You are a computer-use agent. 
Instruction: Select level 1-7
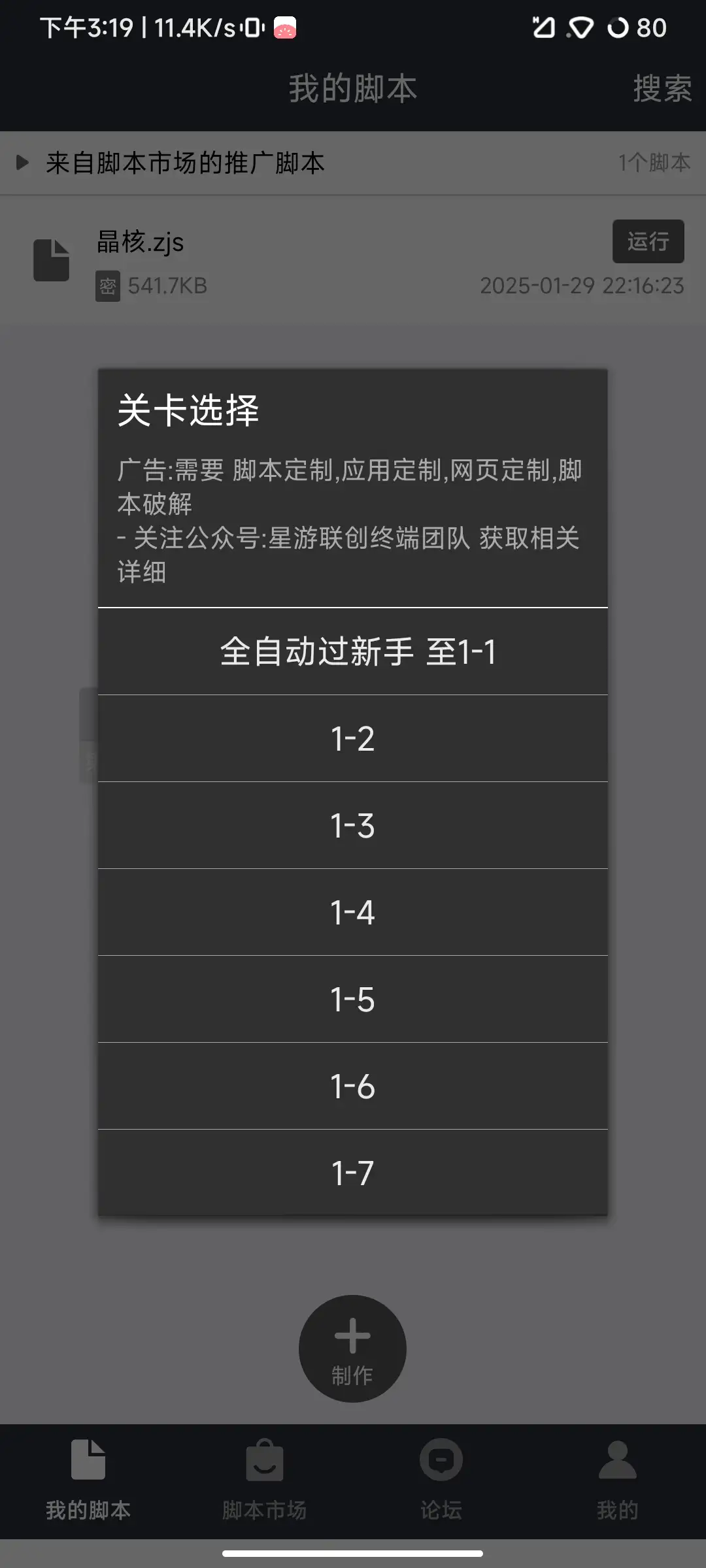pos(353,1173)
